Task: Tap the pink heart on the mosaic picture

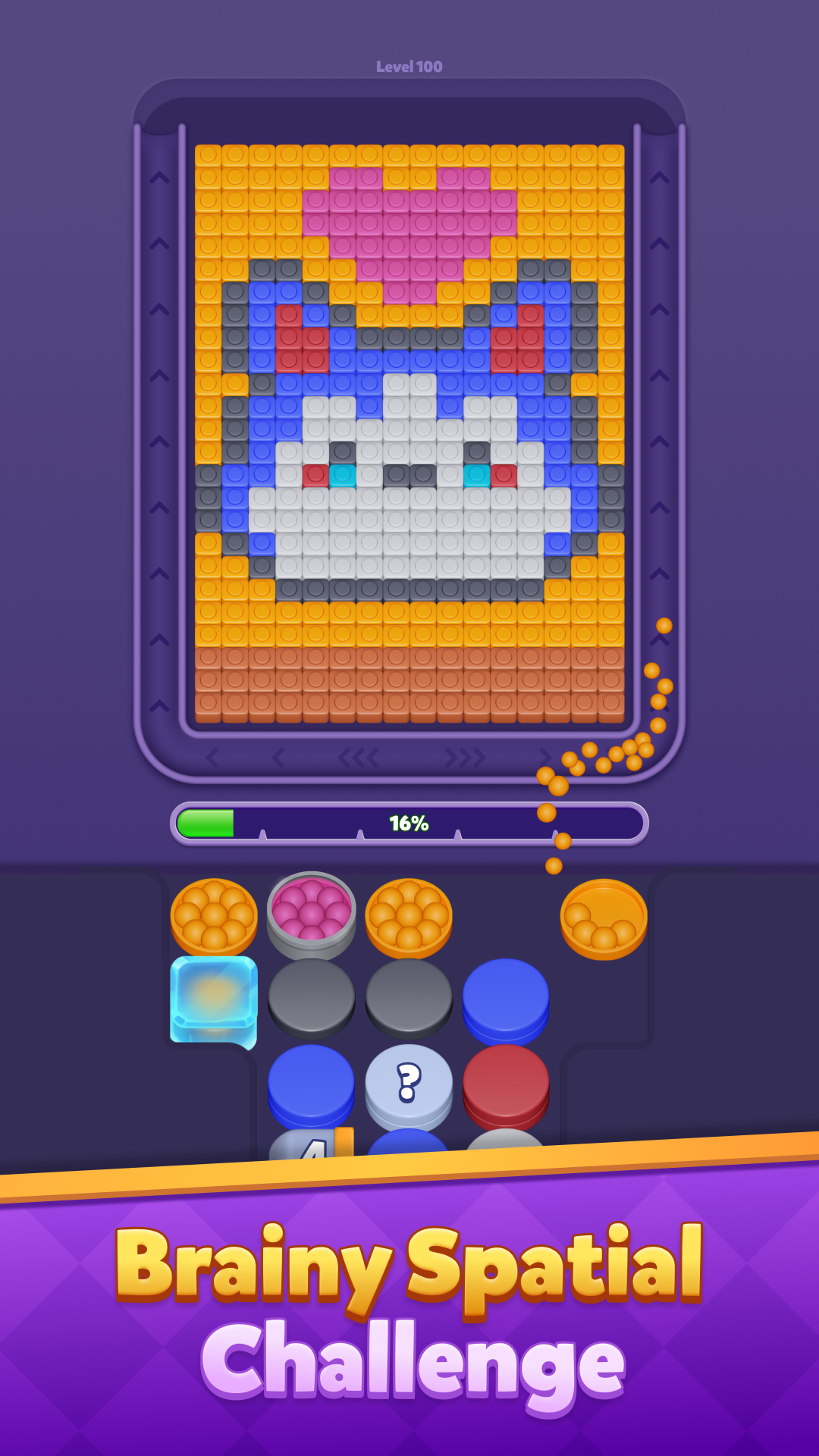Action: point(409,220)
